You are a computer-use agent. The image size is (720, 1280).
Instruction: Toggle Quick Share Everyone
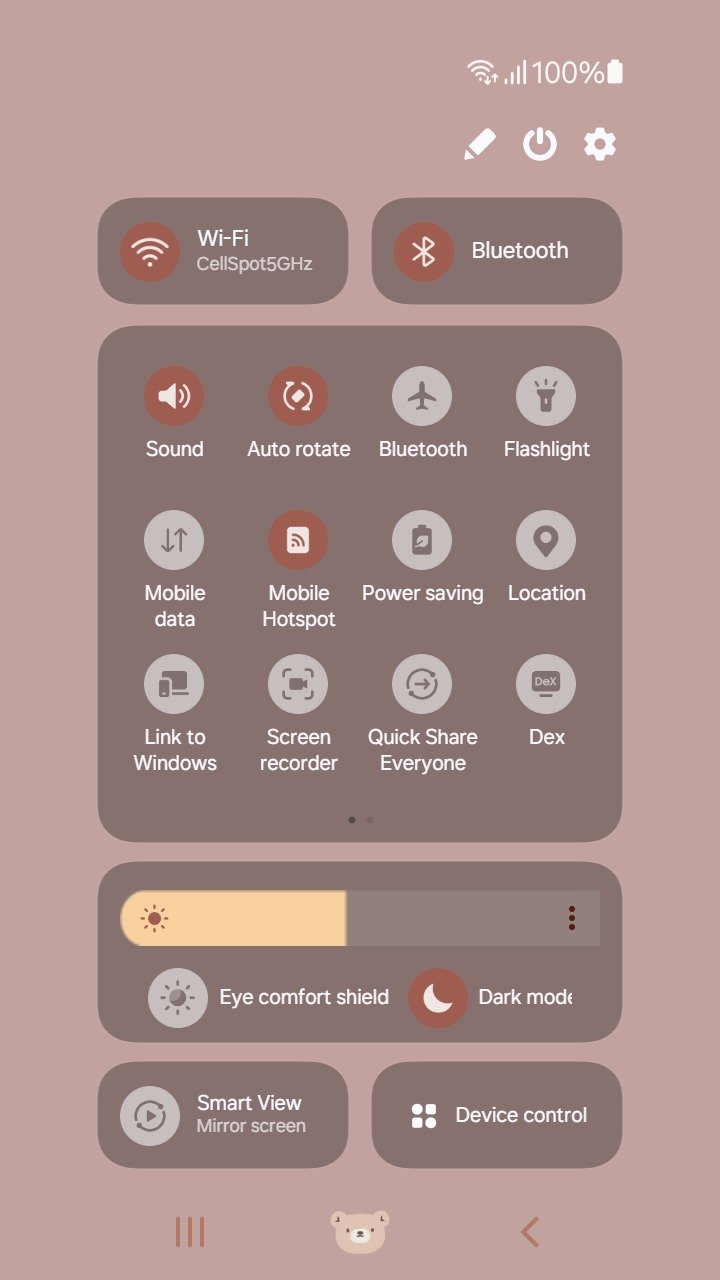pos(422,684)
